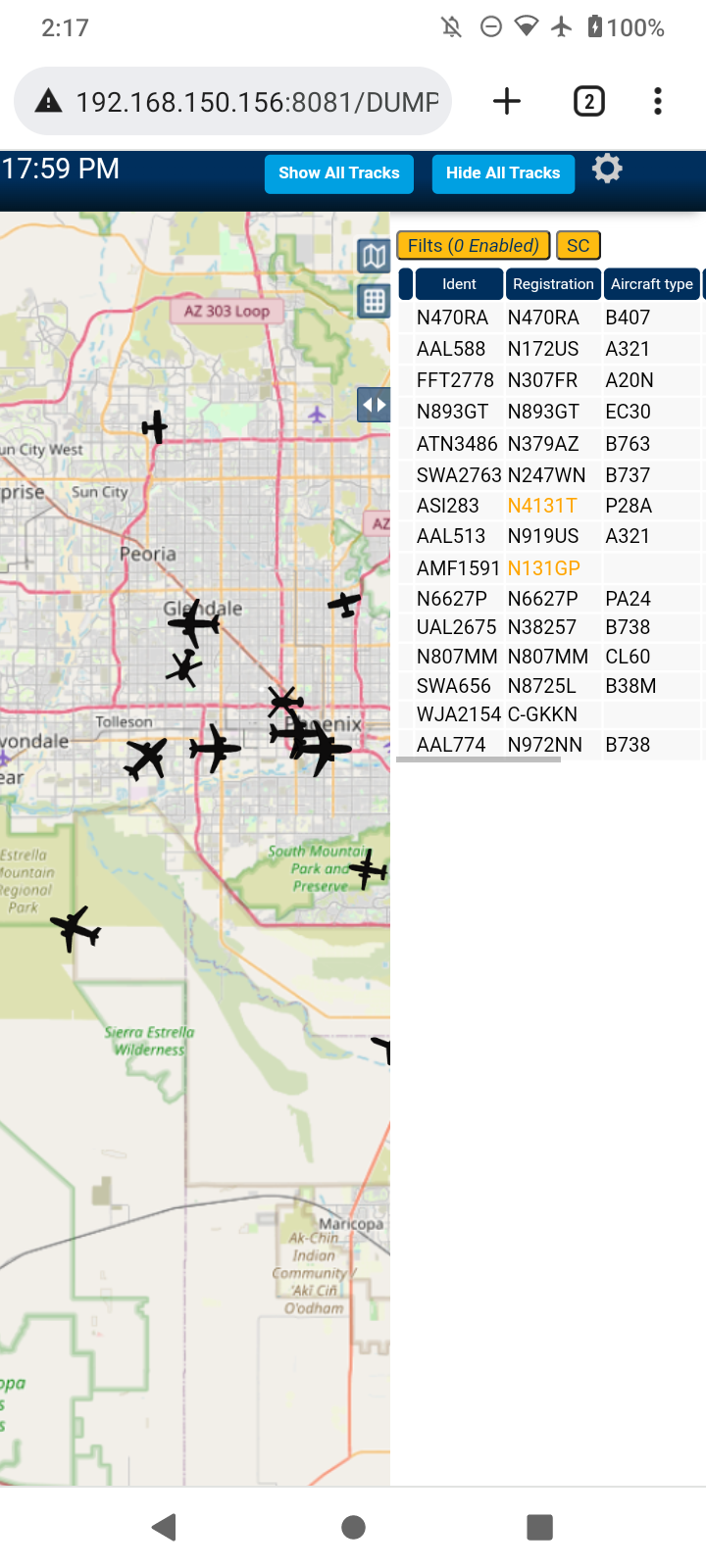Image resolution: width=706 pixels, height=1568 pixels.
Task: Open the Filts (0 Enabled) filters
Action: (x=474, y=246)
